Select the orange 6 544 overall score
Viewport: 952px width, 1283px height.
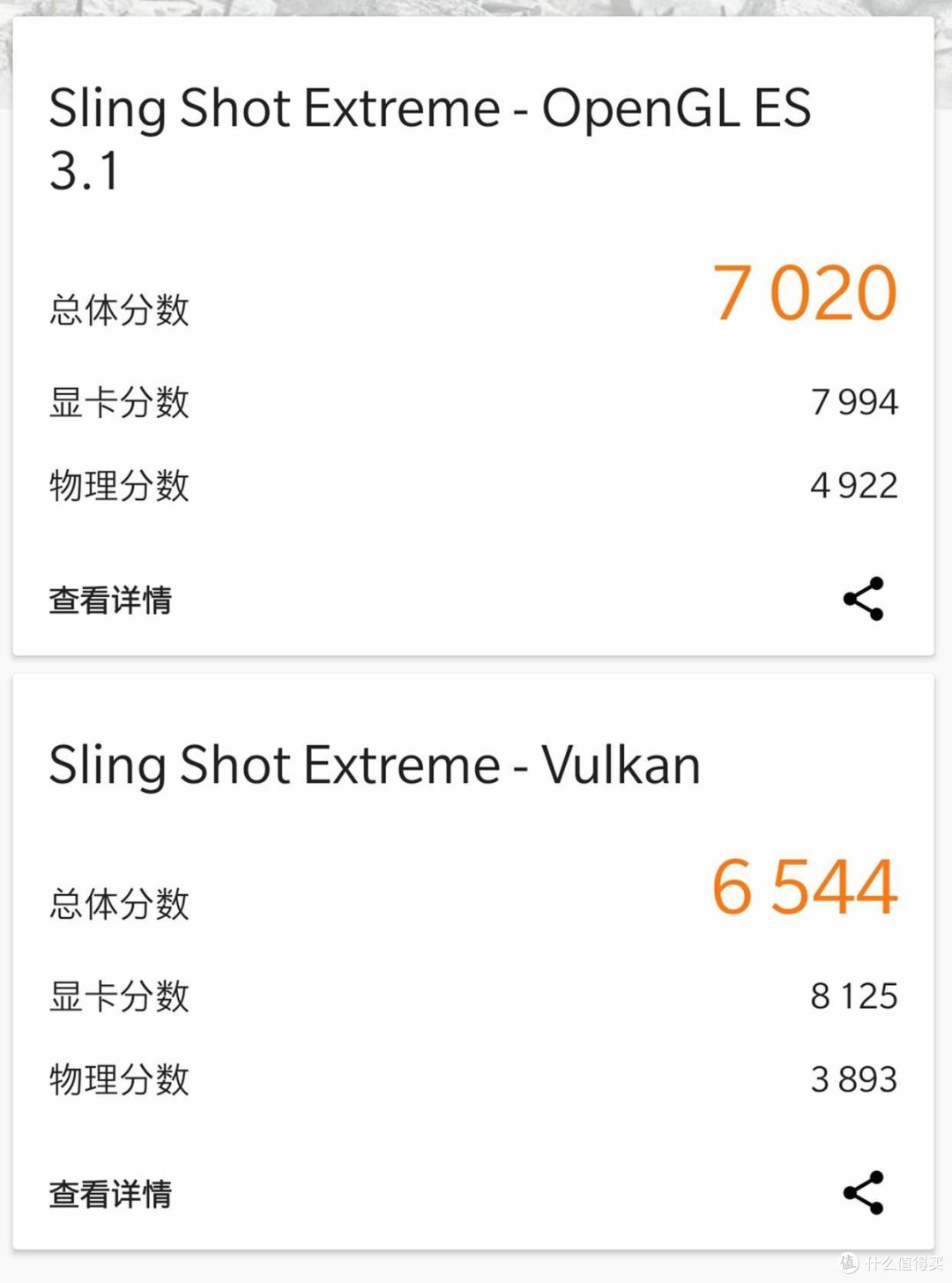pyautogui.click(x=803, y=887)
